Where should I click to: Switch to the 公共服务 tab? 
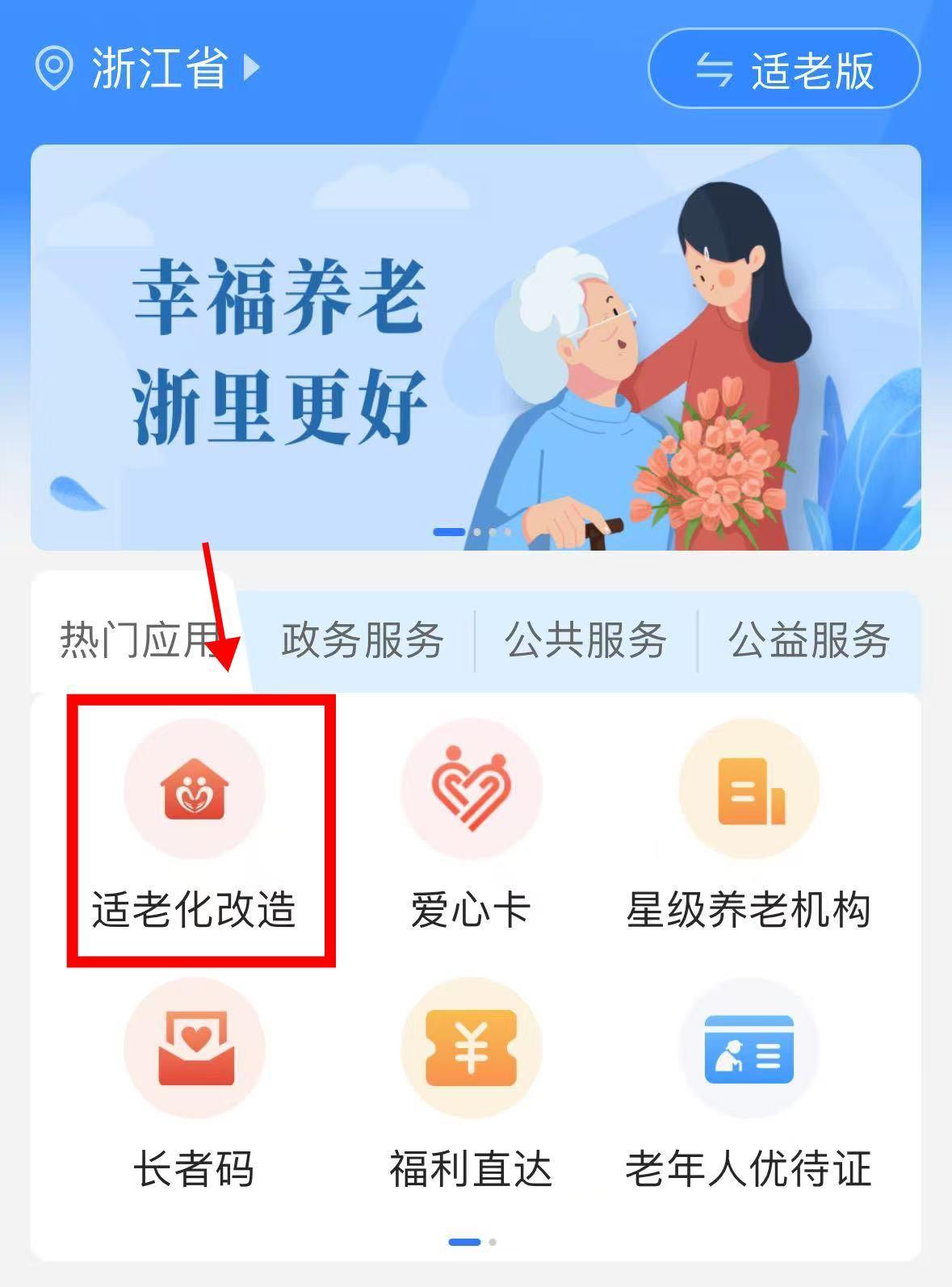click(585, 640)
